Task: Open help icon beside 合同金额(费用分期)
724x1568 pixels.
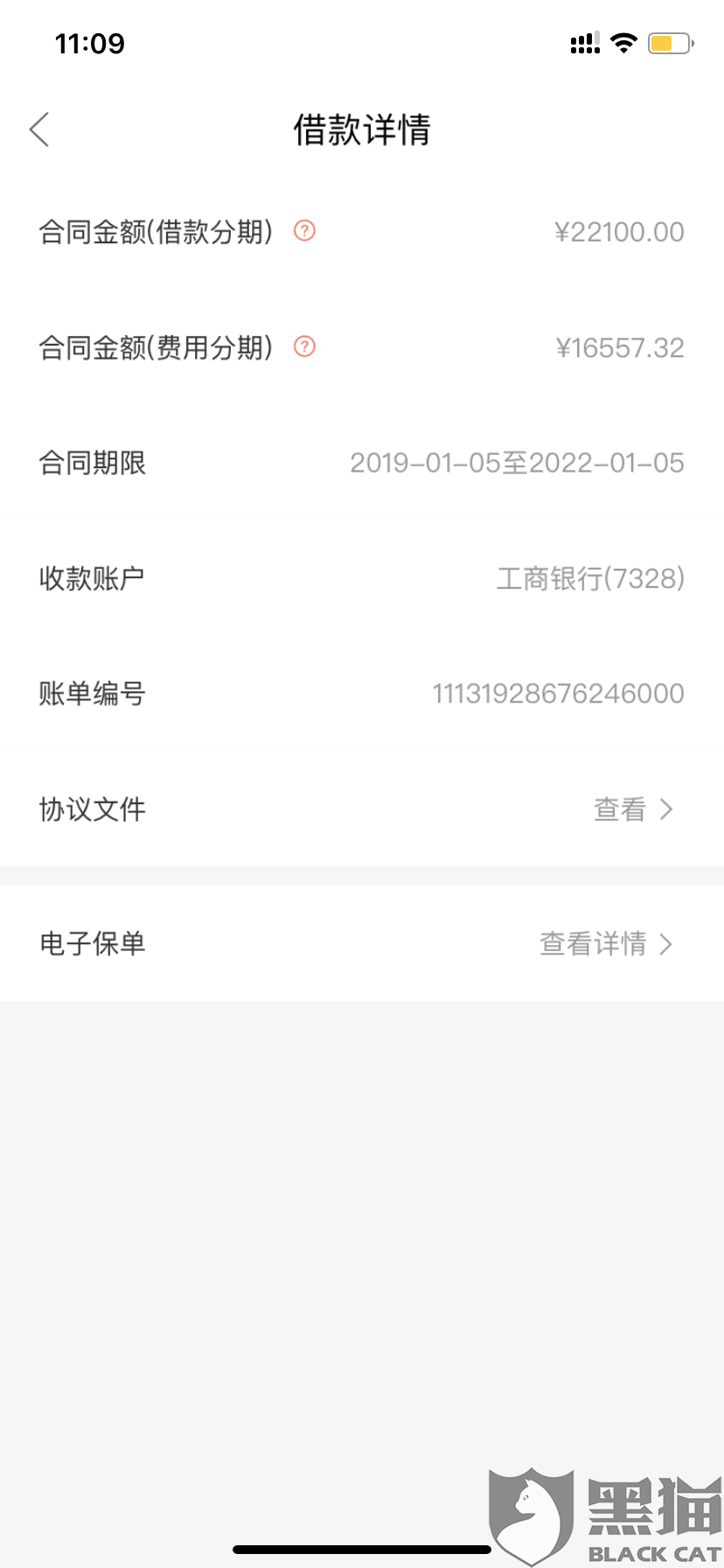Action: 304,346
